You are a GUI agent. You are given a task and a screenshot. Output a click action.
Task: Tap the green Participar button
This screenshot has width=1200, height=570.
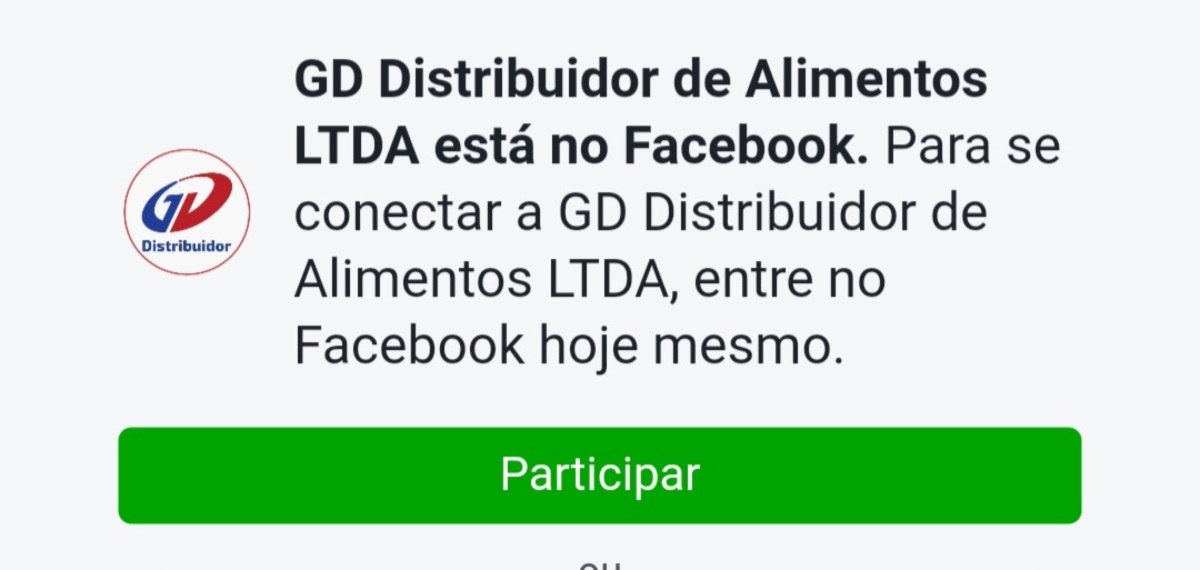click(x=599, y=475)
